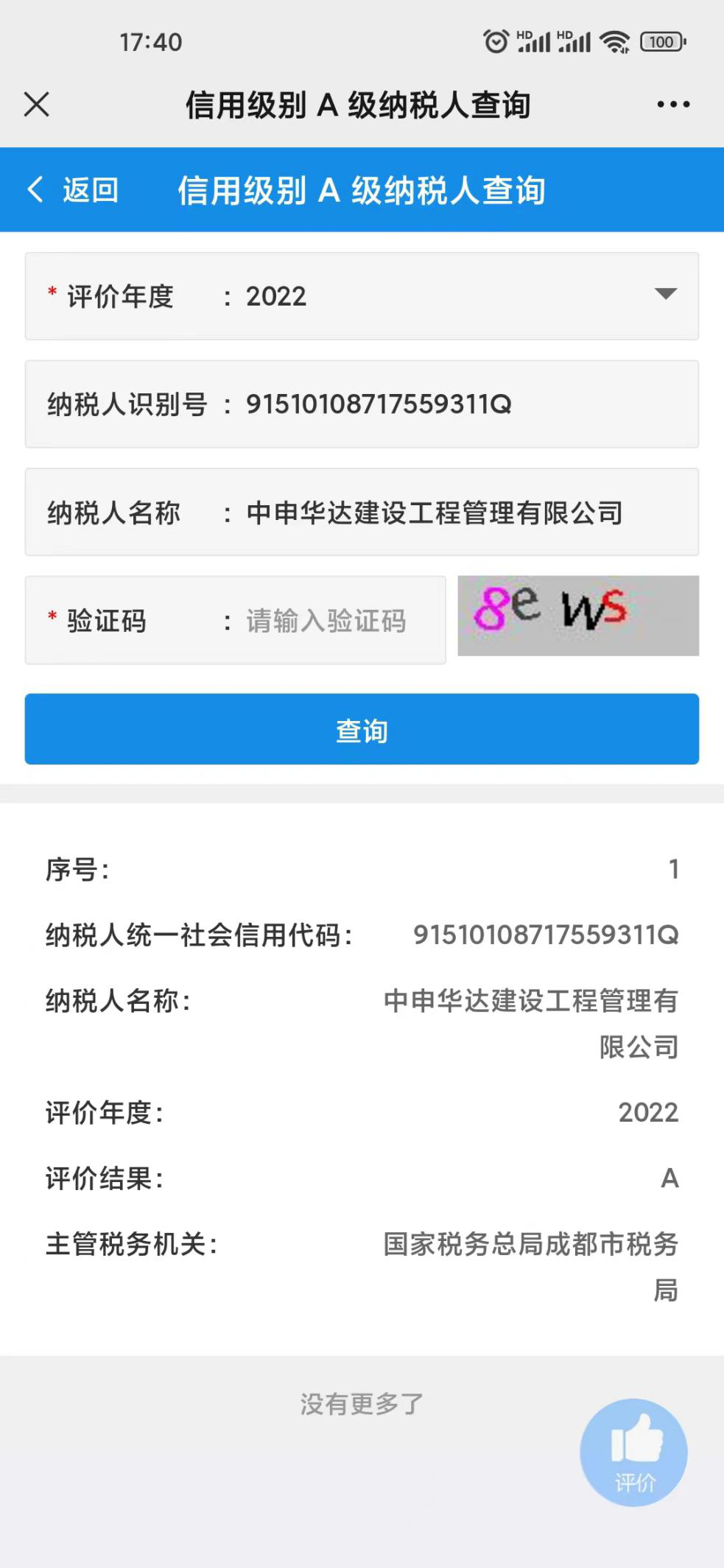
Task: Tap the 纳税人识别号 input field
Action: (x=442, y=404)
